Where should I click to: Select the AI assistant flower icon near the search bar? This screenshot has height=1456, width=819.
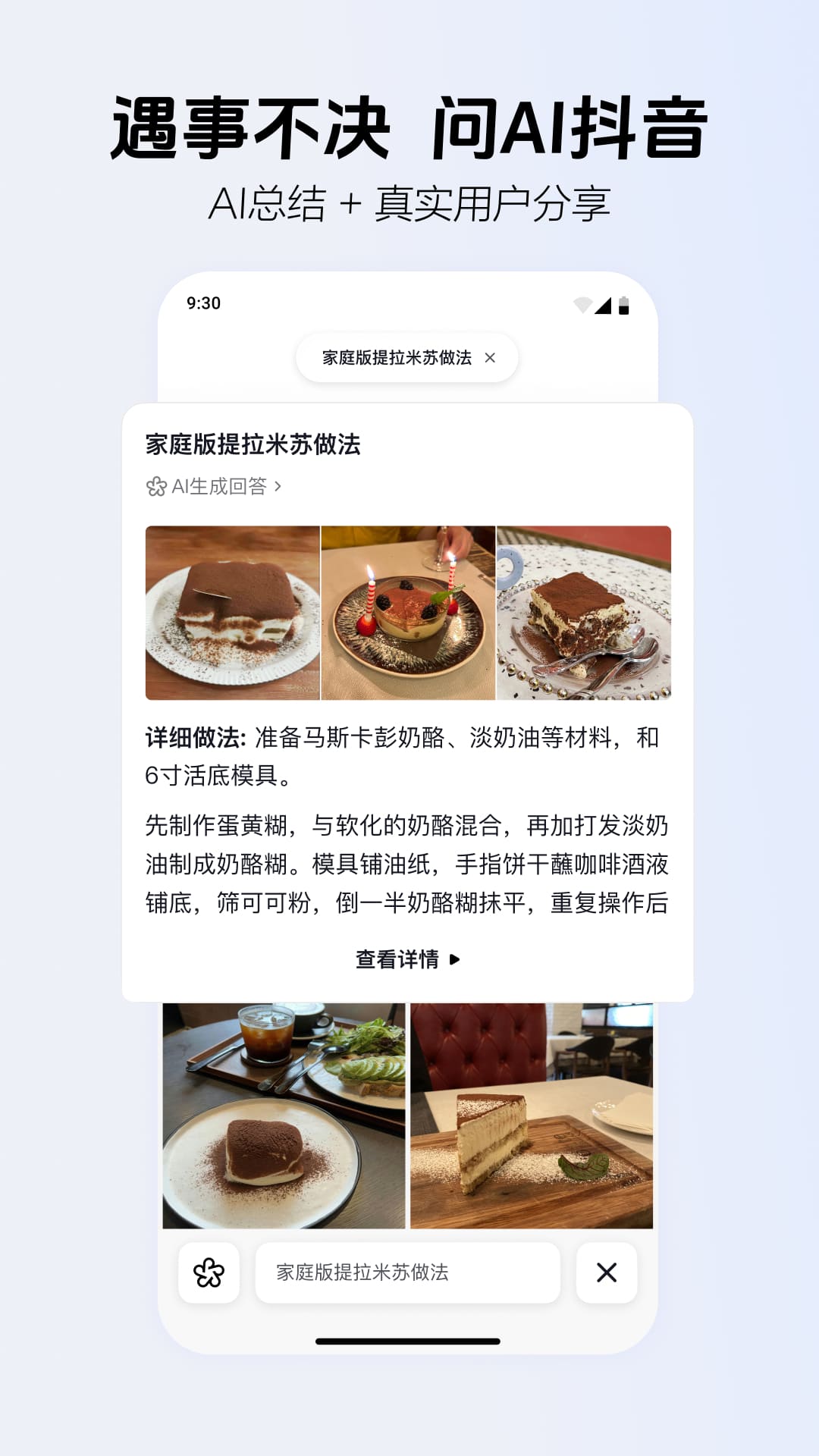tap(209, 1273)
